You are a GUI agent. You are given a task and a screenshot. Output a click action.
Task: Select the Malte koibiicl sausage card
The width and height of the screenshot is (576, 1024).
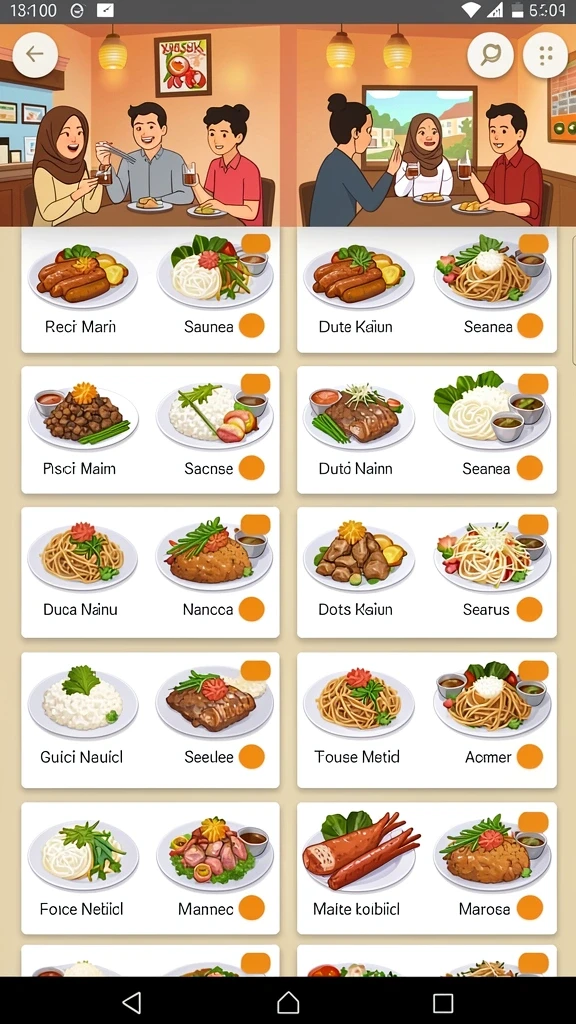pos(427,868)
